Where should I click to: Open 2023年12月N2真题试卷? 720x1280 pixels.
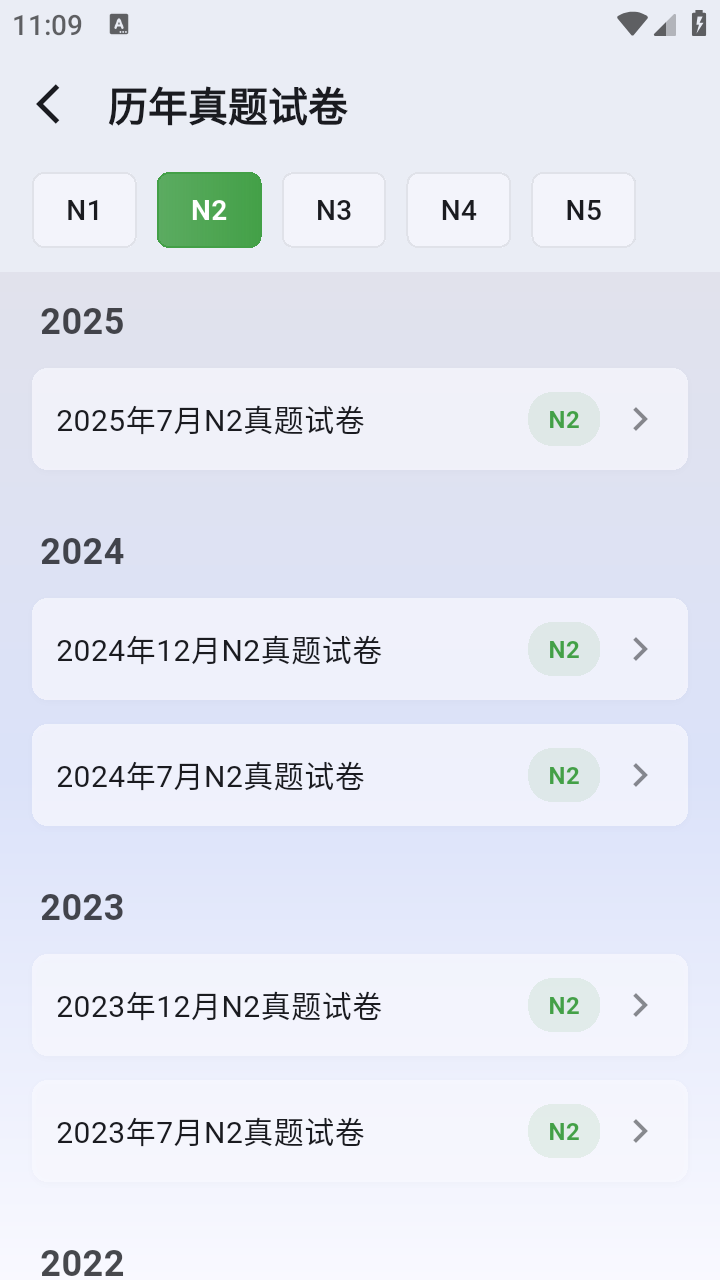point(360,1005)
